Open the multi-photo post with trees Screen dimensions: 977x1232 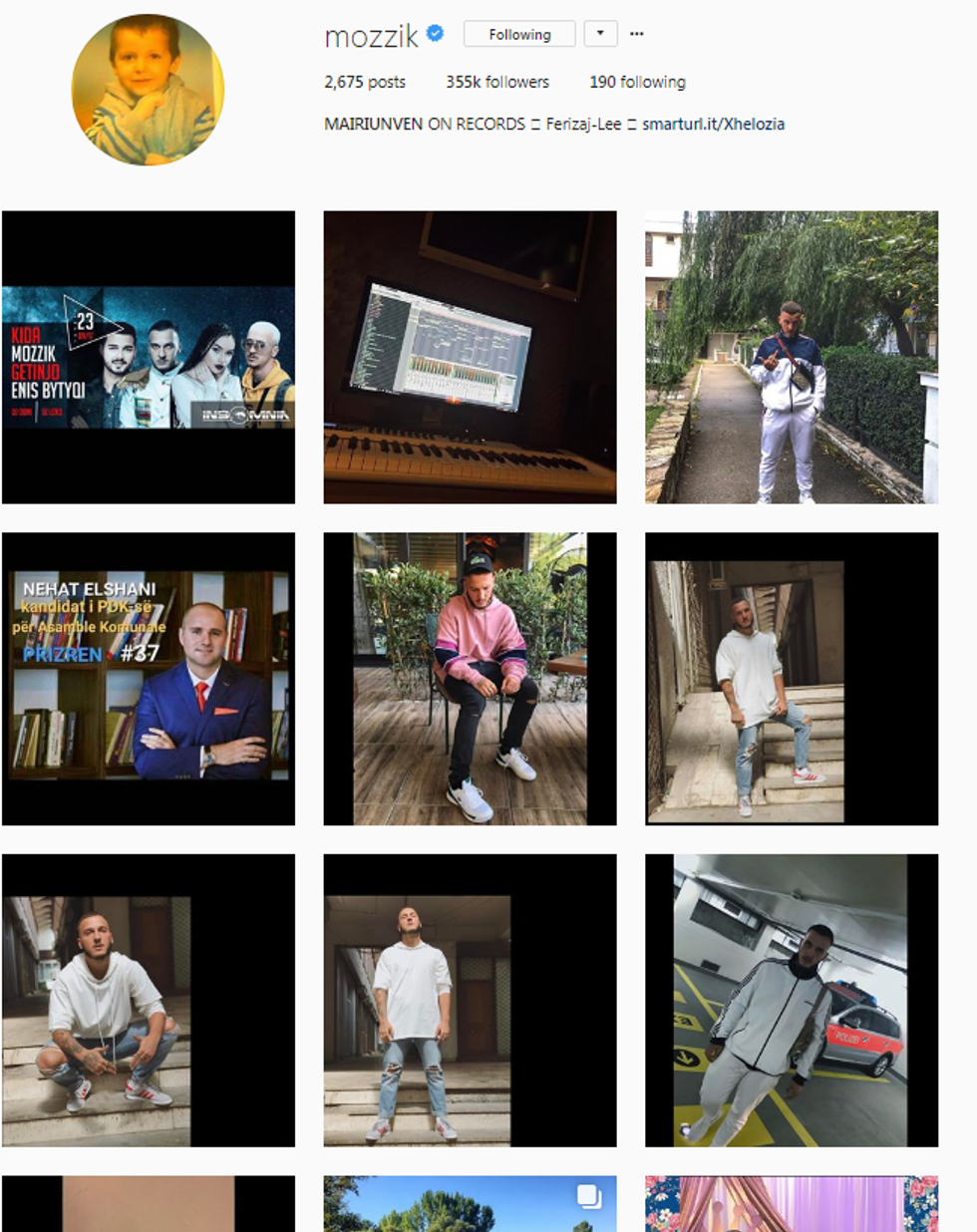[x=470, y=1204]
